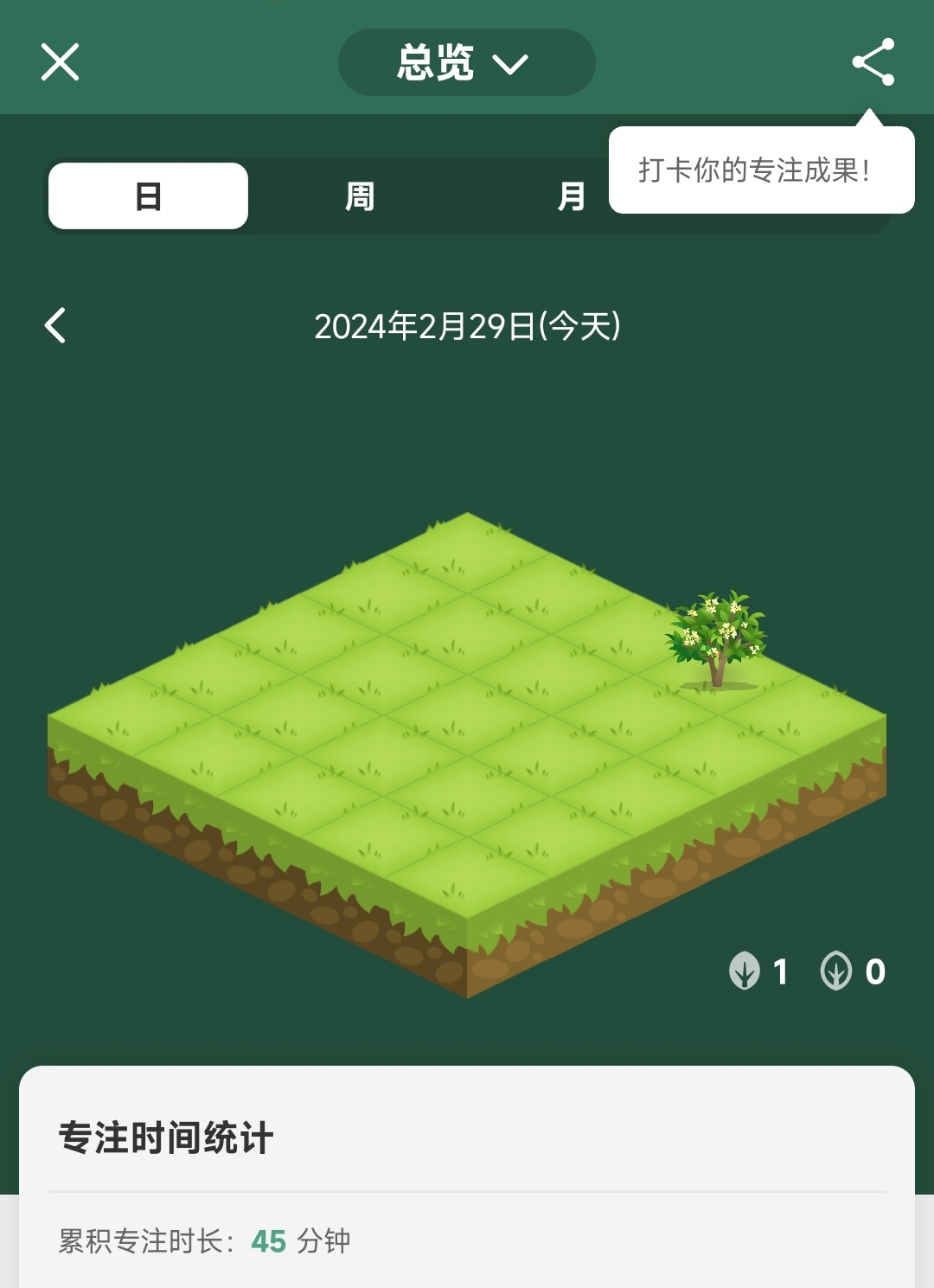This screenshot has height=1288, width=934.
Task: Expand the 总览 dropdown
Action: (x=466, y=62)
